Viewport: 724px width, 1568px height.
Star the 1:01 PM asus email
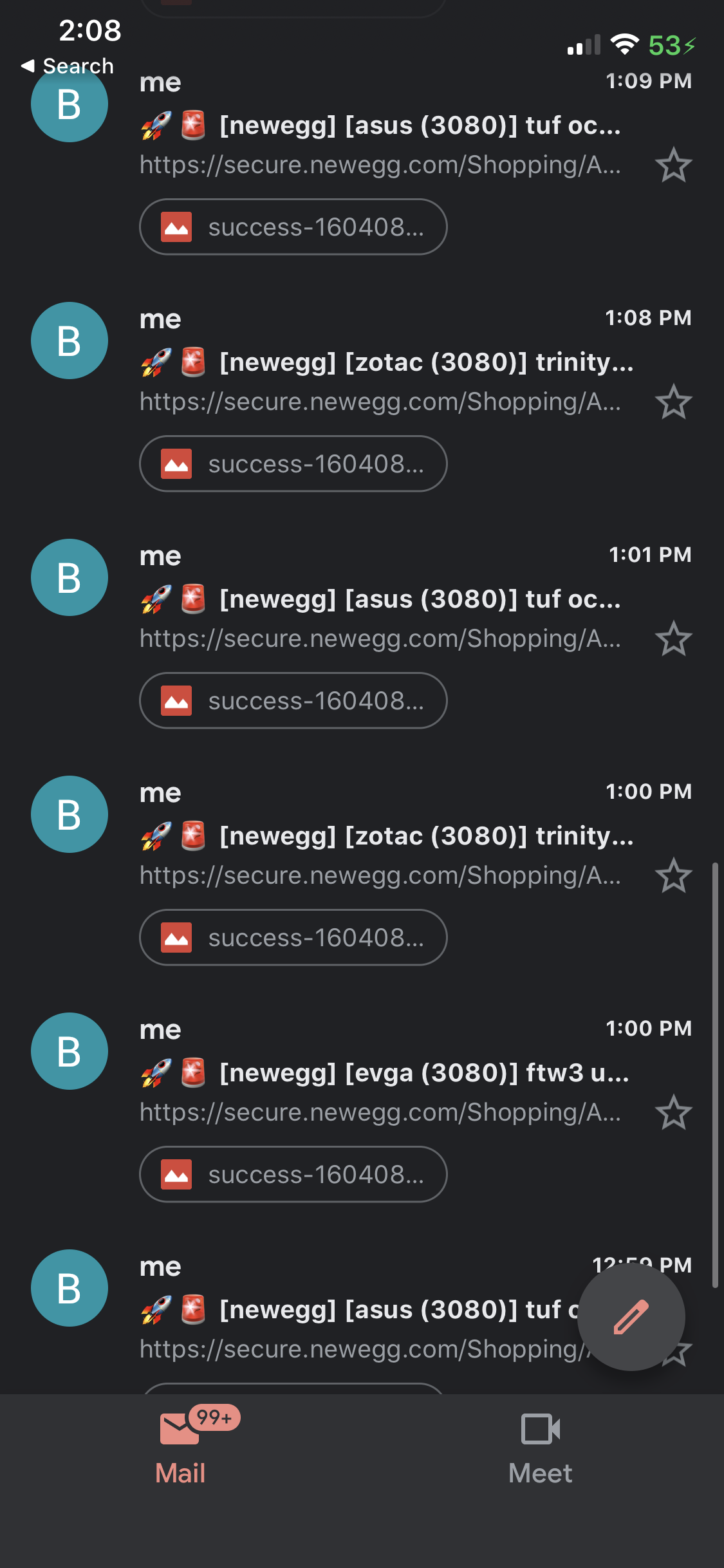click(673, 639)
